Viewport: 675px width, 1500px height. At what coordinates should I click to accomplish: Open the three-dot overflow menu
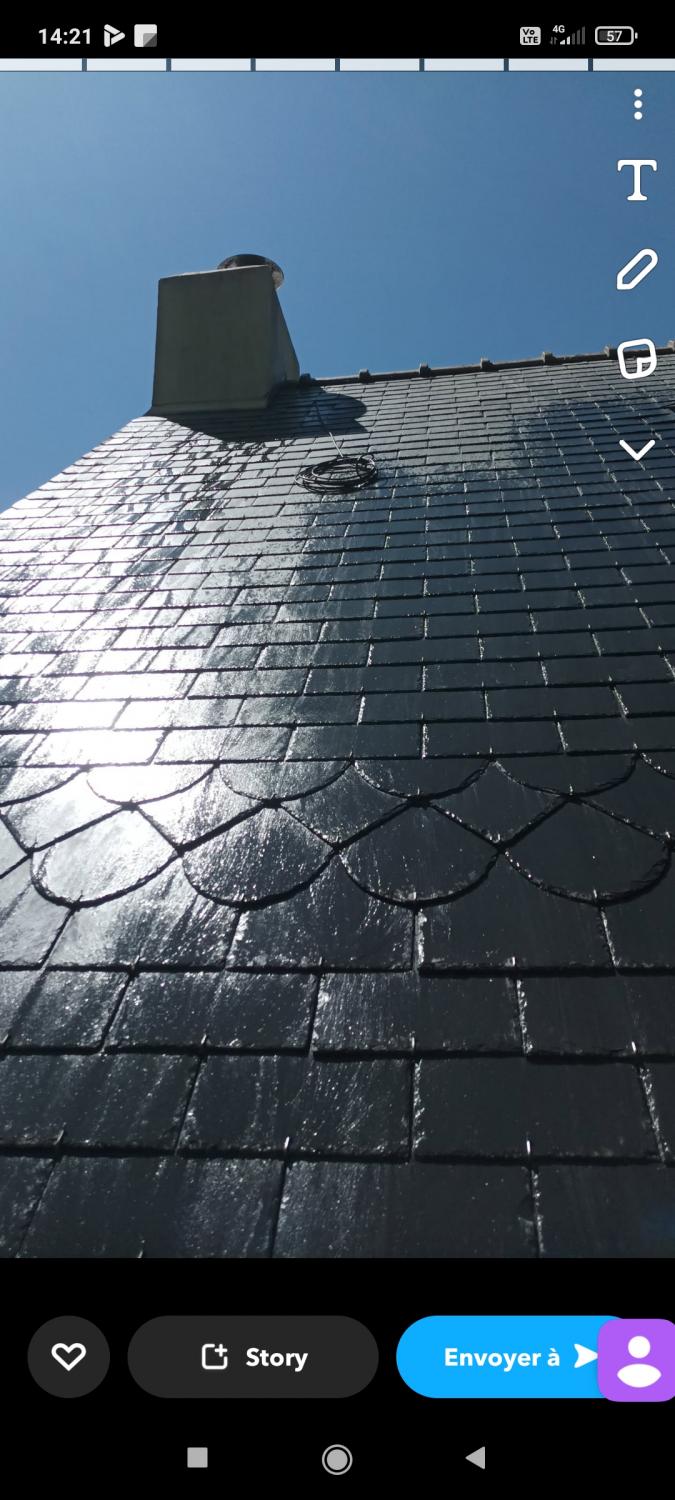(x=637, y=104)
